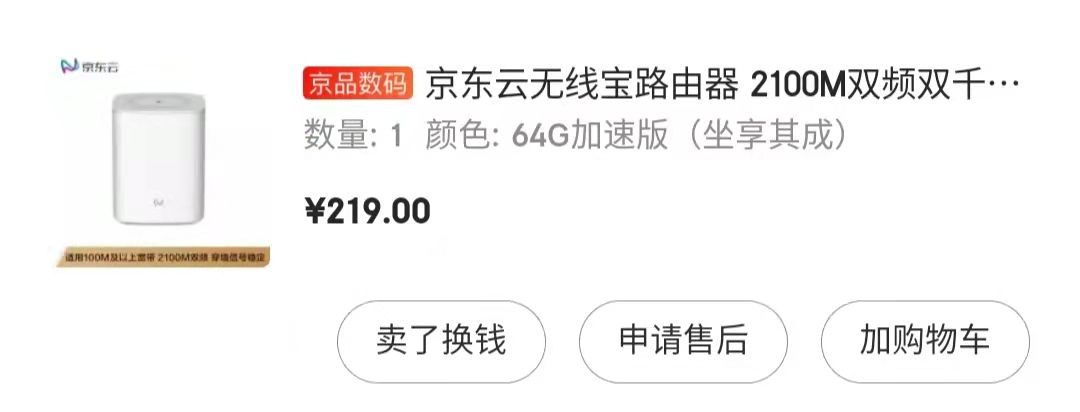
Task: Add item to cart with 加购物车
Action: pyautogui.click(x=925, y=341)
